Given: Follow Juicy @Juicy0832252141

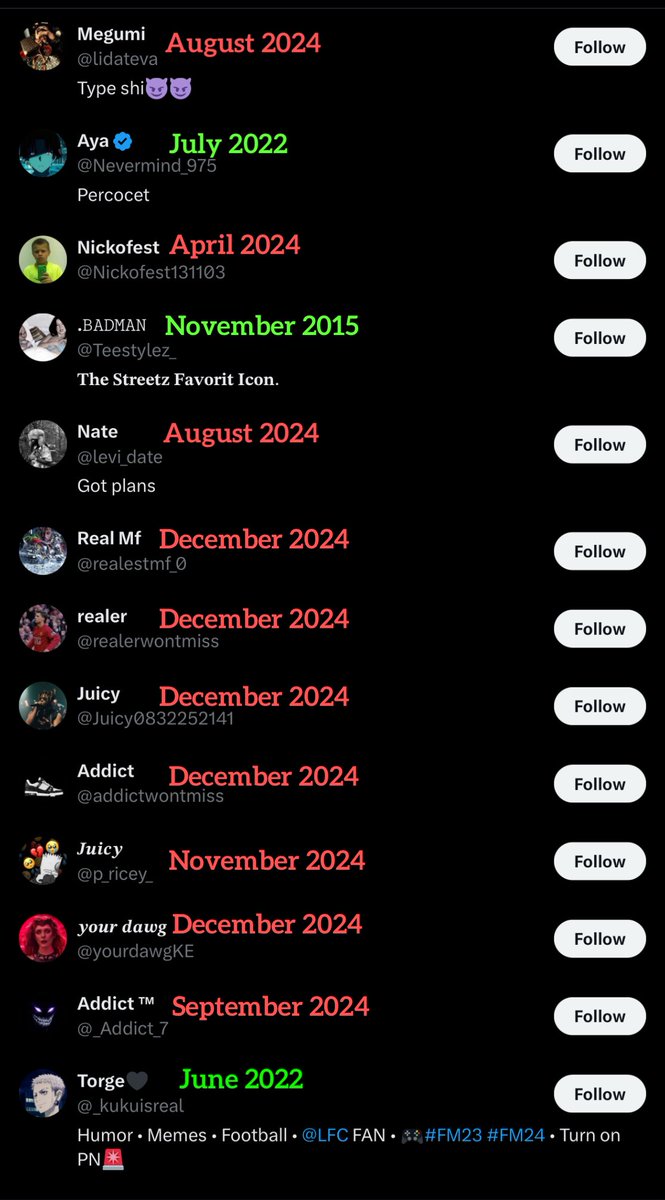Looking at the screenshot, I should tap(600, 706).
